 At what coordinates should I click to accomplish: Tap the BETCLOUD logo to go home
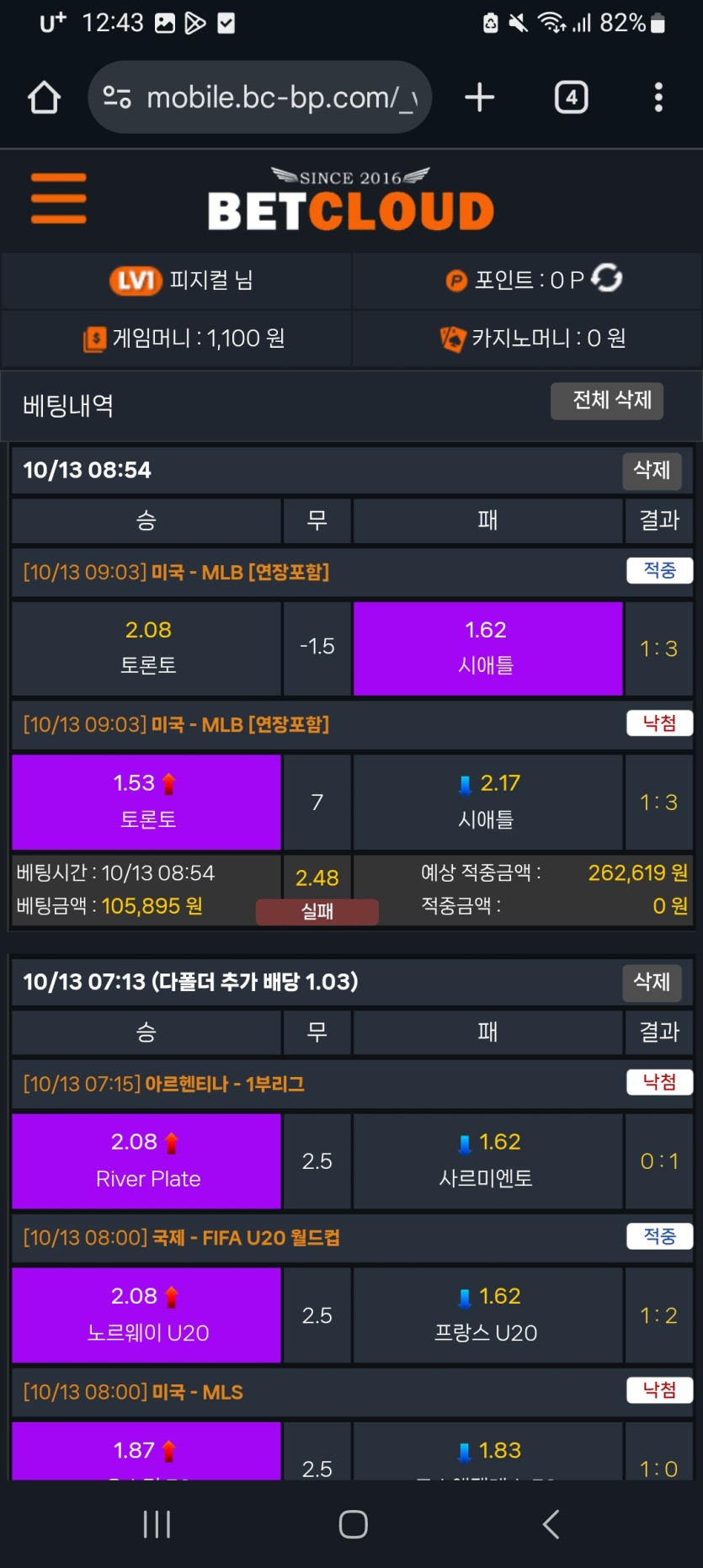(351, 200)
